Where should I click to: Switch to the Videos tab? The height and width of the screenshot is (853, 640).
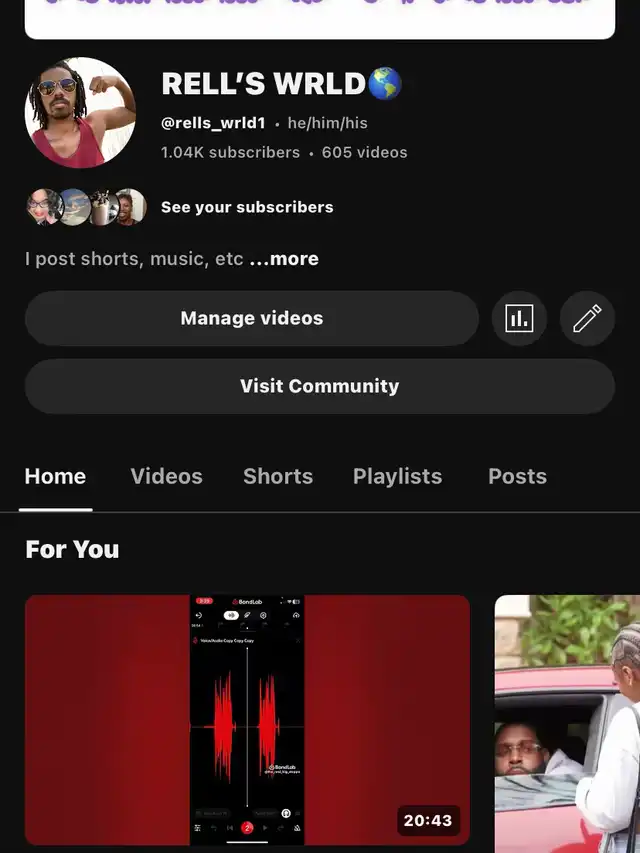pos(166,476)
